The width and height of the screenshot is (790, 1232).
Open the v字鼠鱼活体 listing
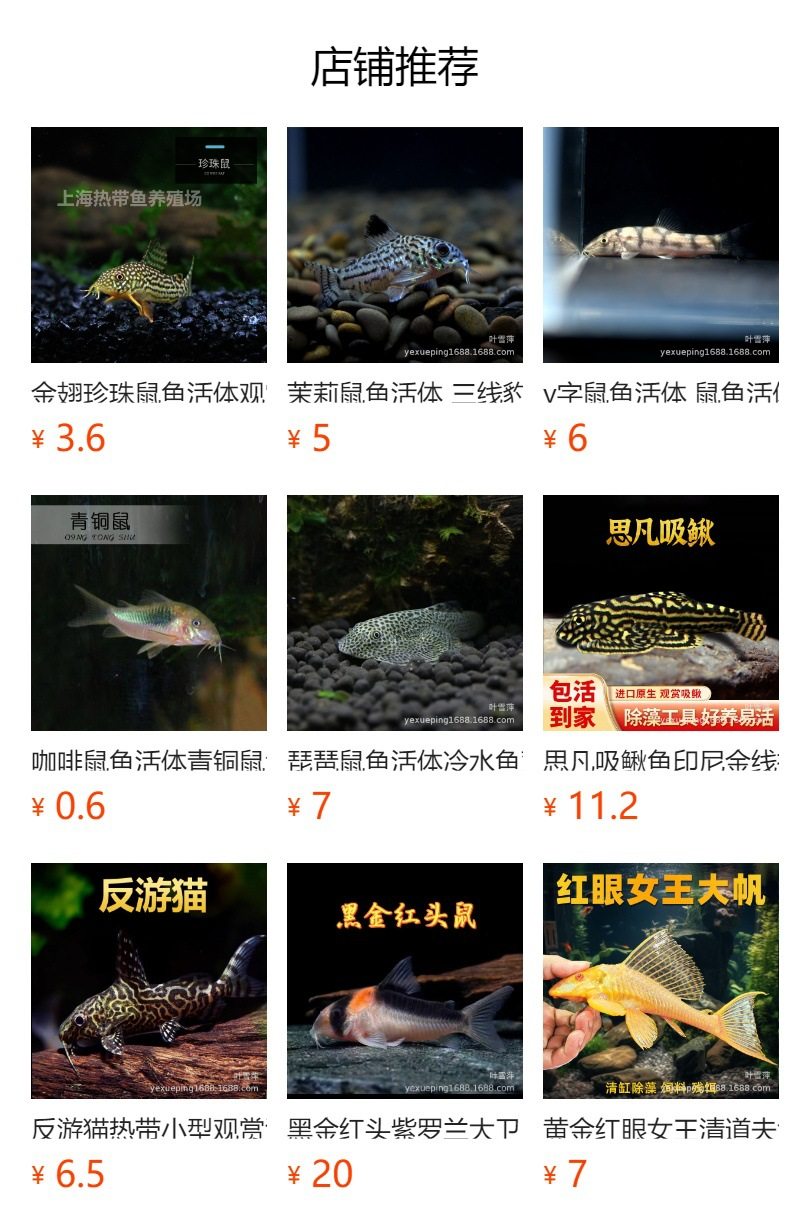click(661, 245)
